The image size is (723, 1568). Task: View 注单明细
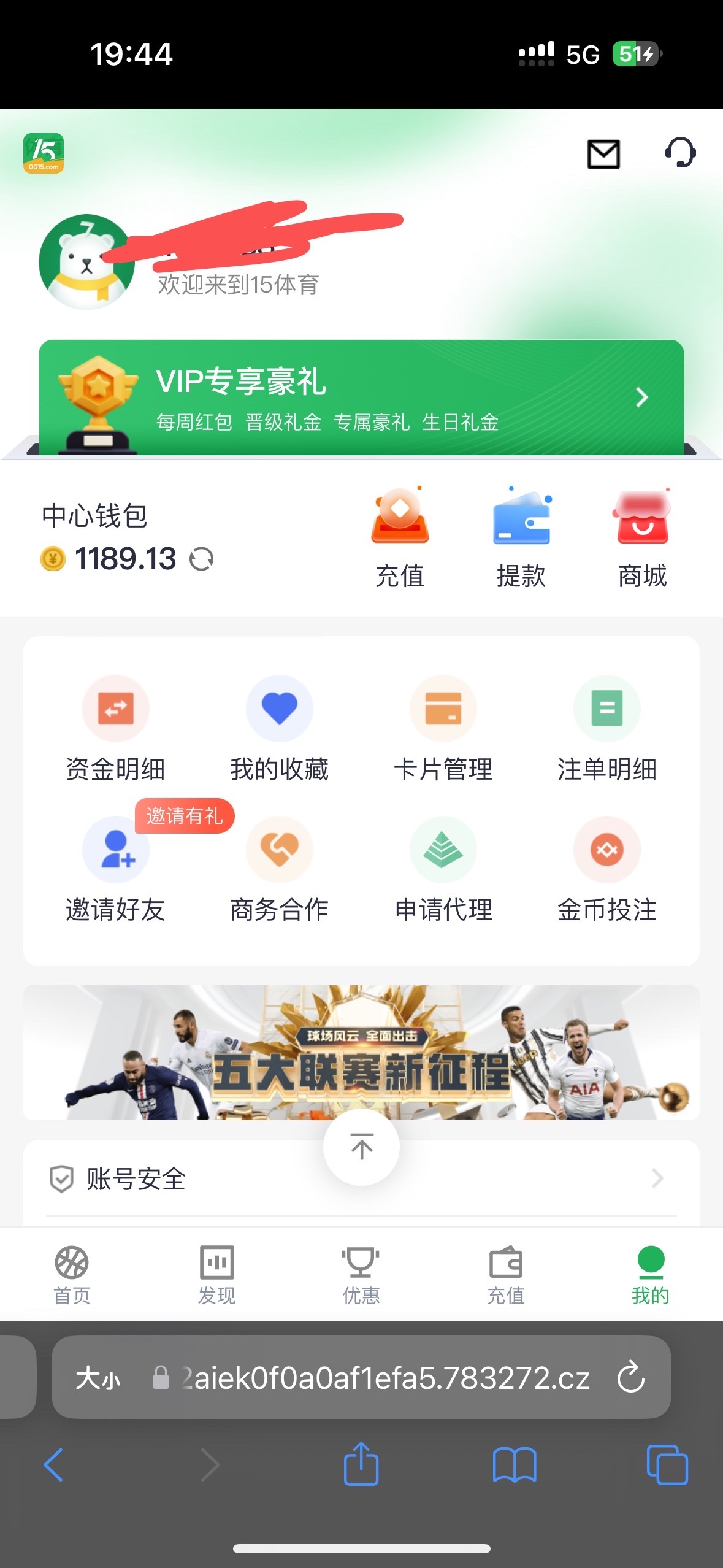[607, 728]
